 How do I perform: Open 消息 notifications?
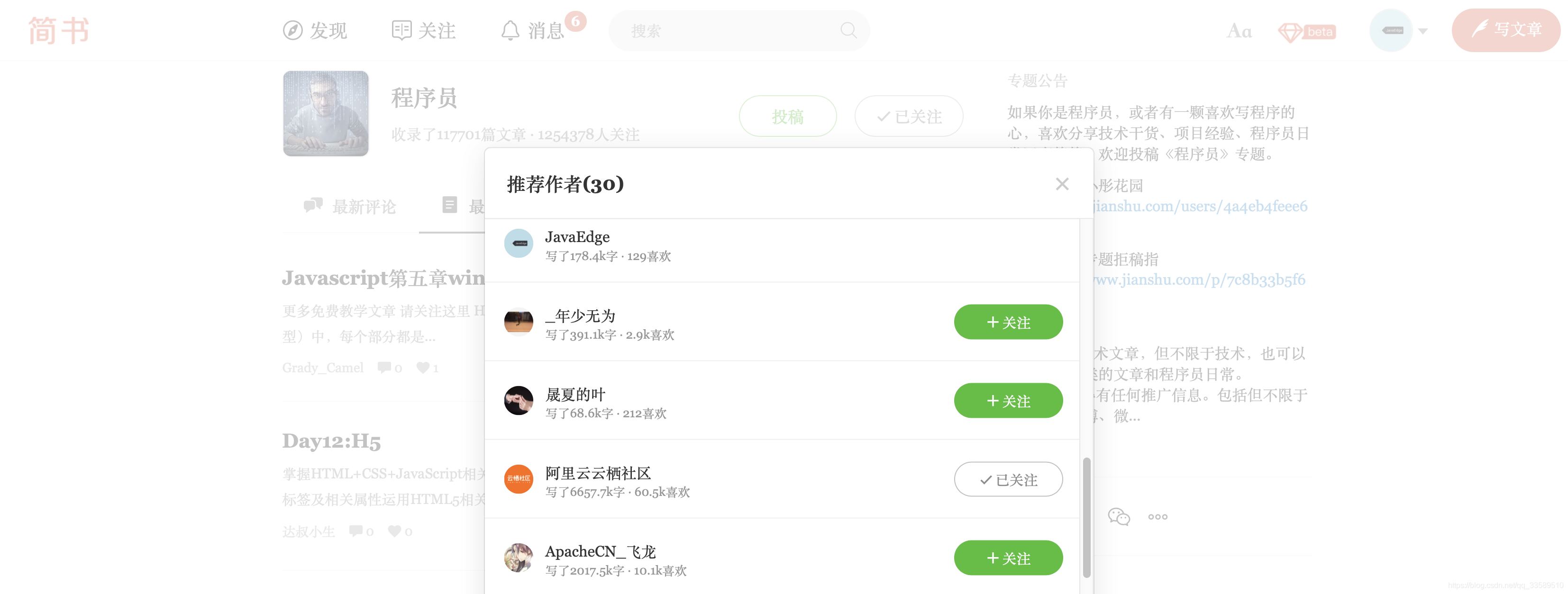[x=533, y=30]
